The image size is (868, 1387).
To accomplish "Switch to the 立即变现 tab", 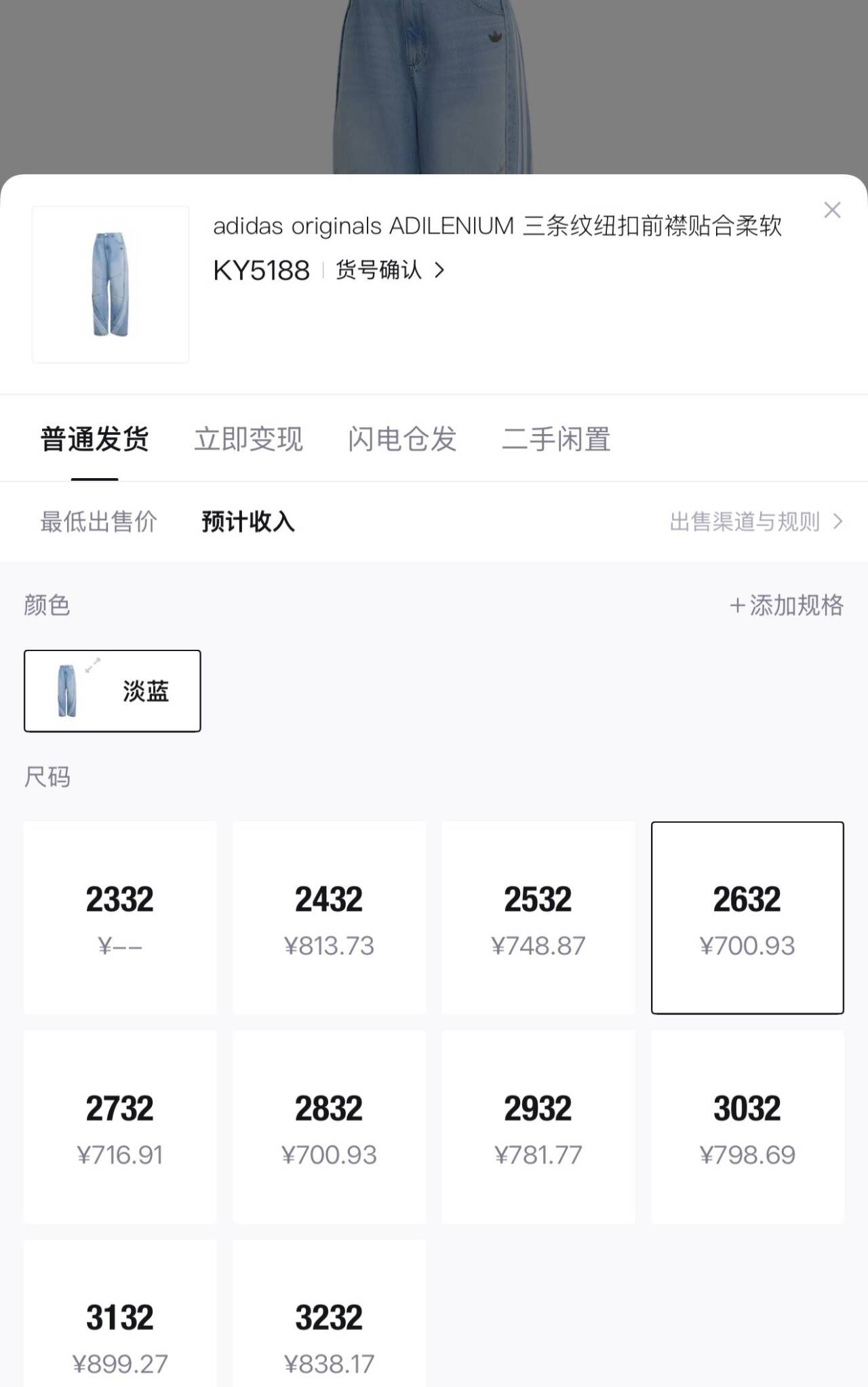I will click(250, 438).
